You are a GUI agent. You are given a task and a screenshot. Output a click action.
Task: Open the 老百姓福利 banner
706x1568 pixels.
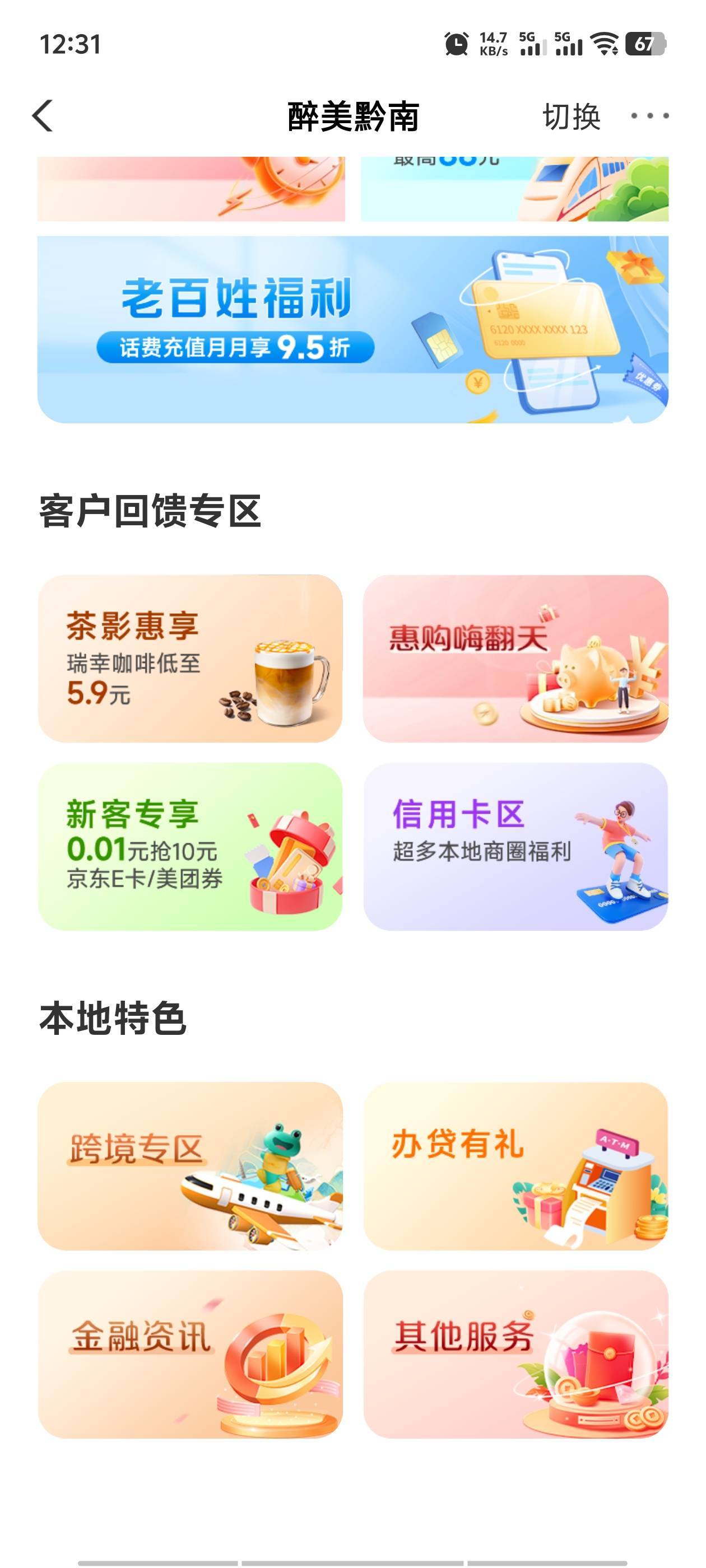click(x=352, y=329)
